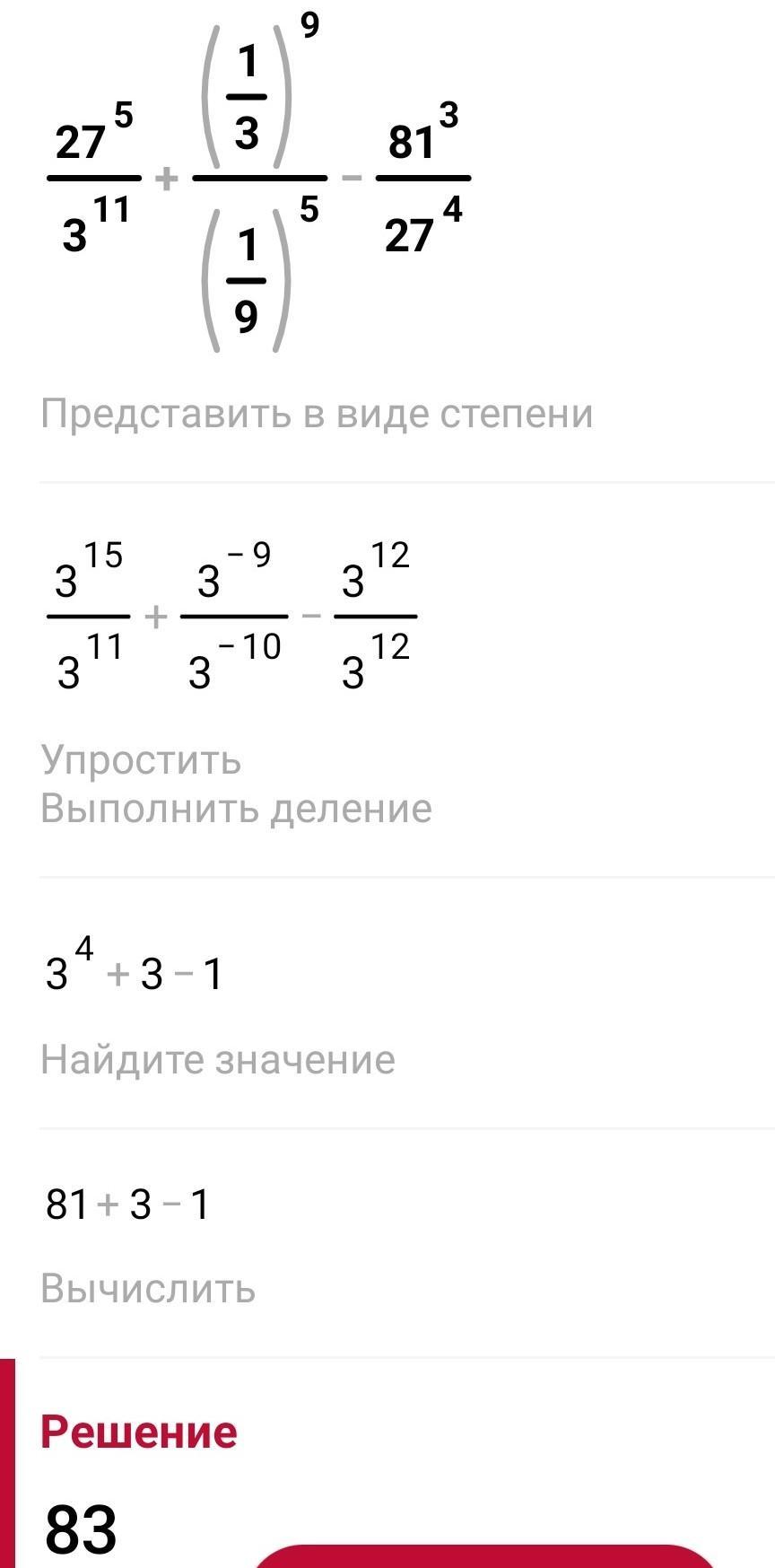Expand the 'Вычислить' step
Screen dimensions: 775x1568
(148, 1289)
